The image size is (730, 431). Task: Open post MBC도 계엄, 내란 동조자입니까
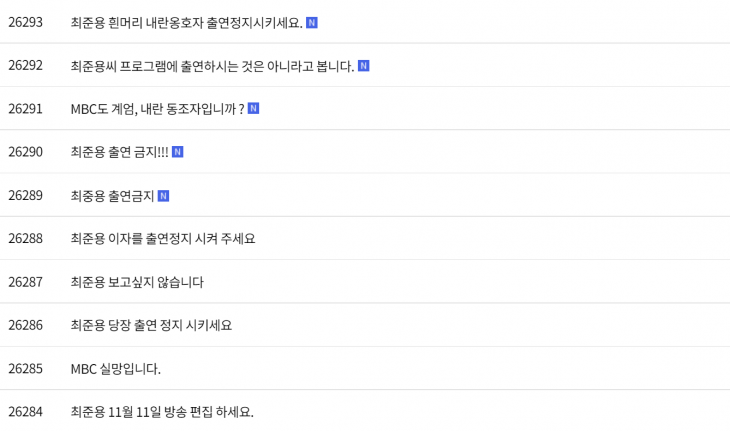[157, 109]
